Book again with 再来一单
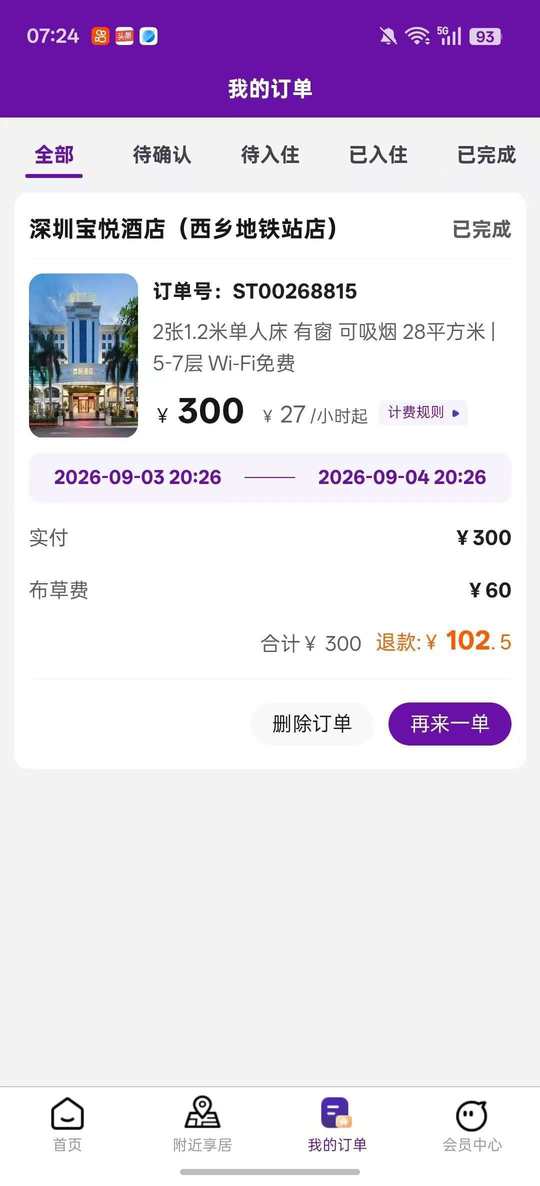Viewport: 540px width, 1186px height. pos(450,724)
